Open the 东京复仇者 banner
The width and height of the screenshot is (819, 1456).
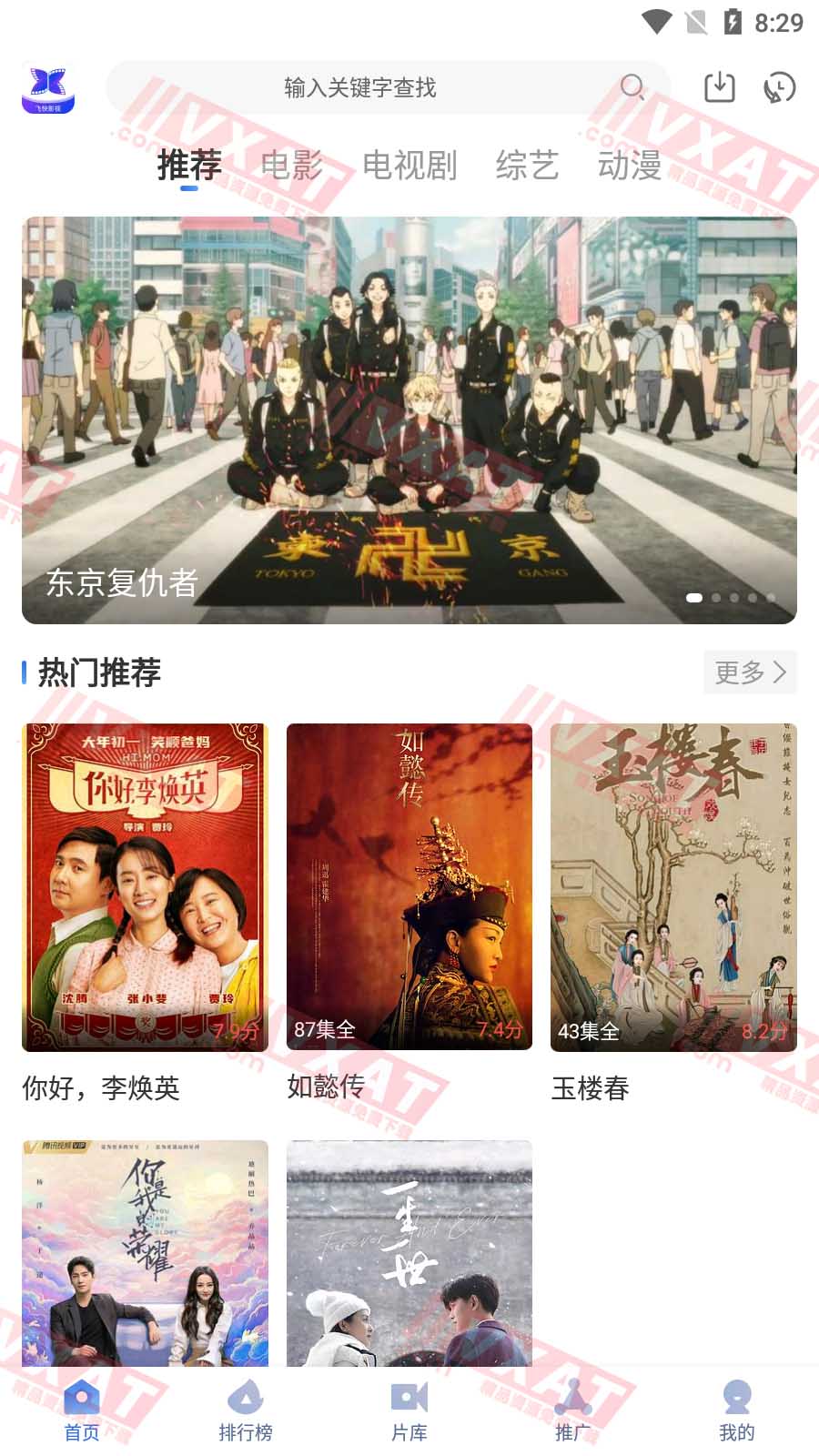click(409, 420)
